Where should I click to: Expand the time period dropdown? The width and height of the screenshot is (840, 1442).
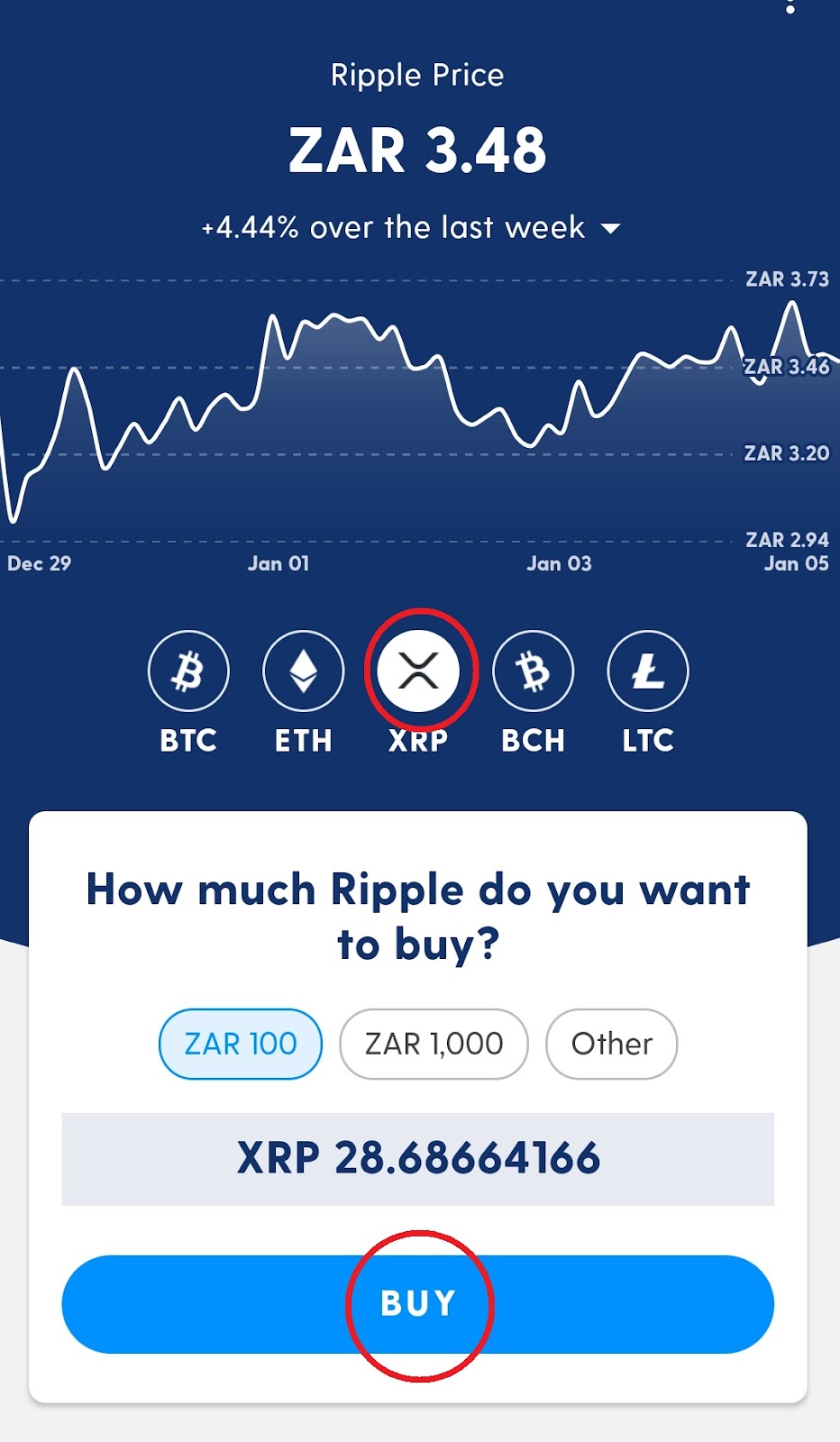(x=610, y=229)
